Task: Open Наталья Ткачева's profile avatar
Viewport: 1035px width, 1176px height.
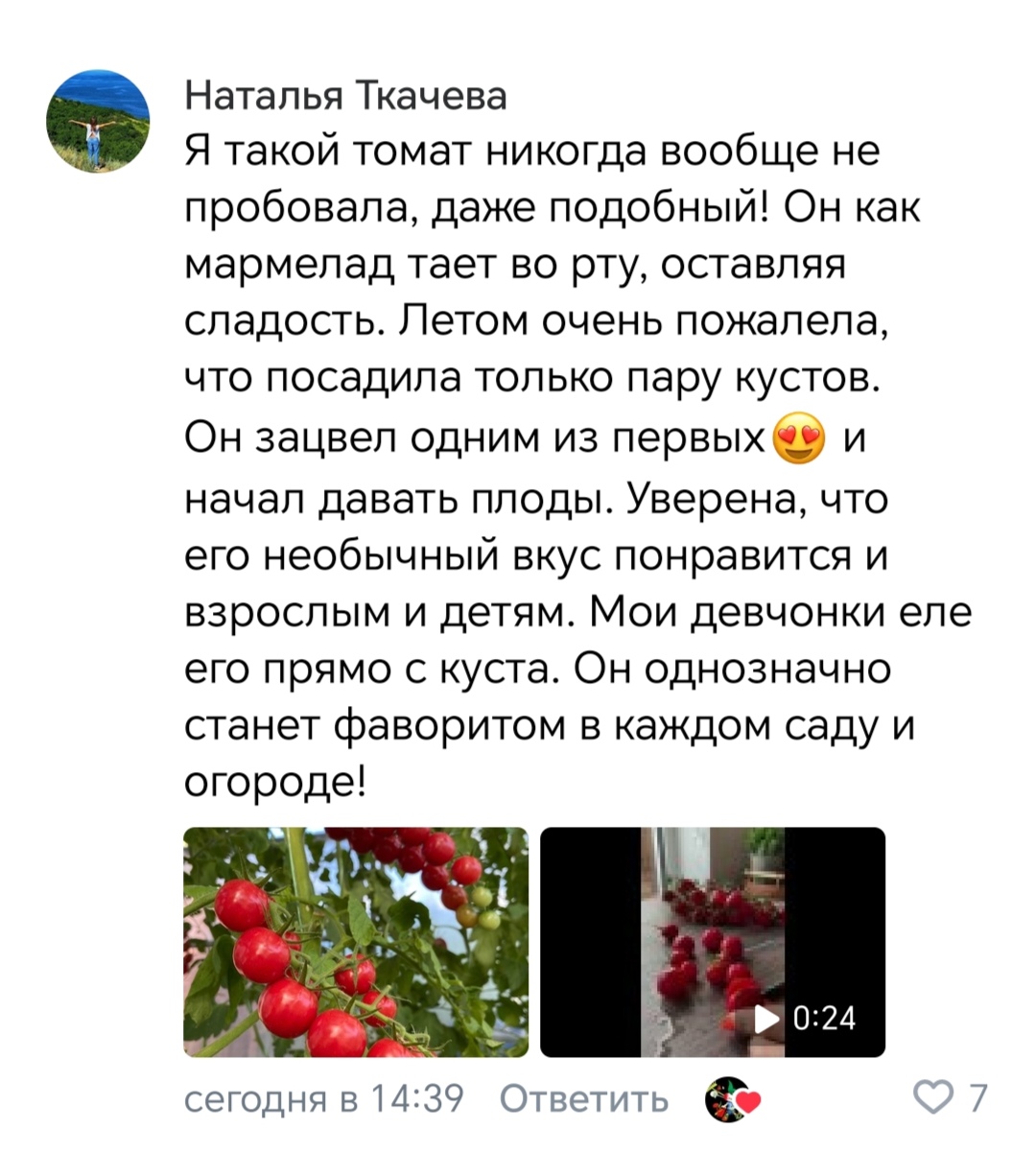Action: point(98,122)
